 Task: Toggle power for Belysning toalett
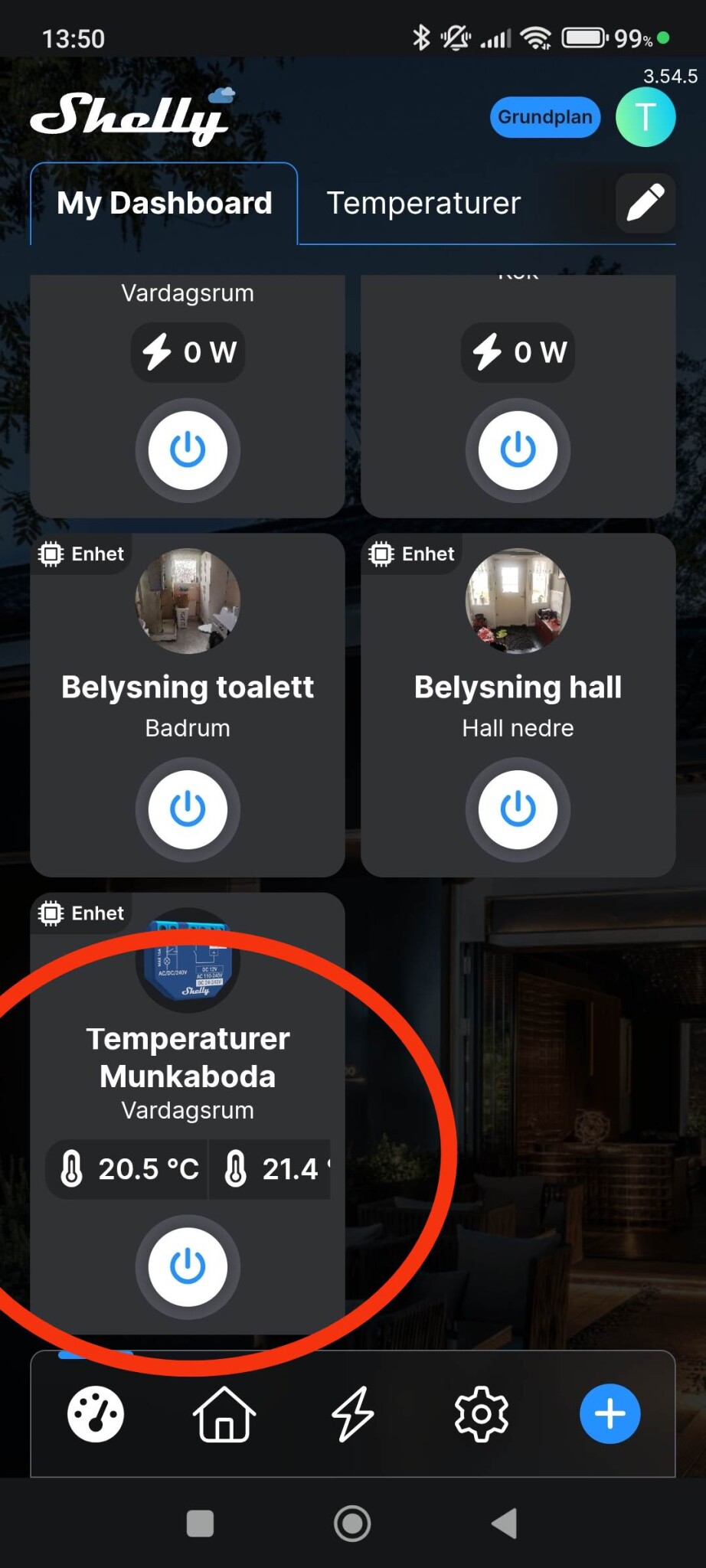tap(188, 809)
